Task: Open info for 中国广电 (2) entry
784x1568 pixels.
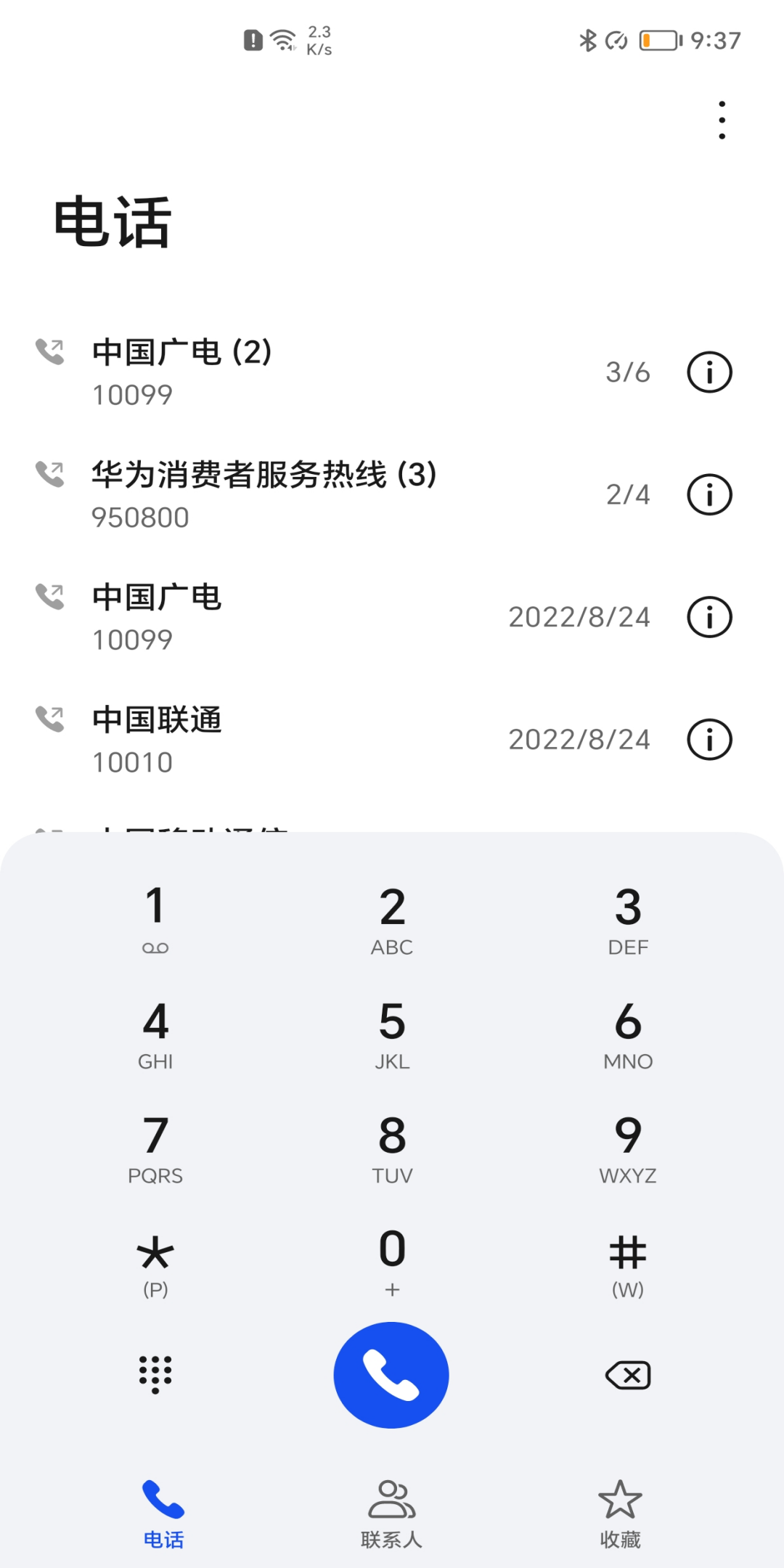Action: (709, 372)
